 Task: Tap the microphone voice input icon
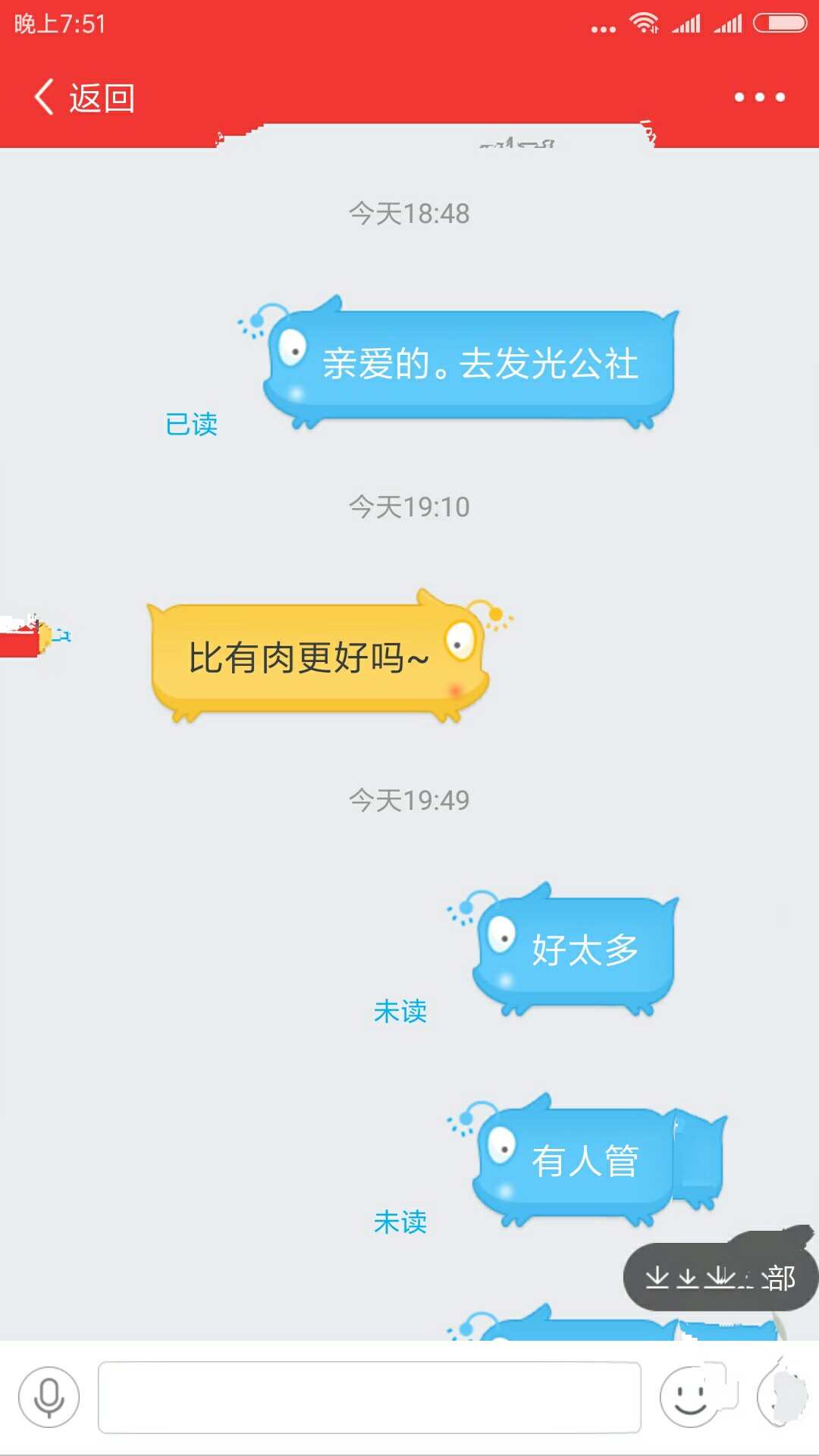(49, 1397)
